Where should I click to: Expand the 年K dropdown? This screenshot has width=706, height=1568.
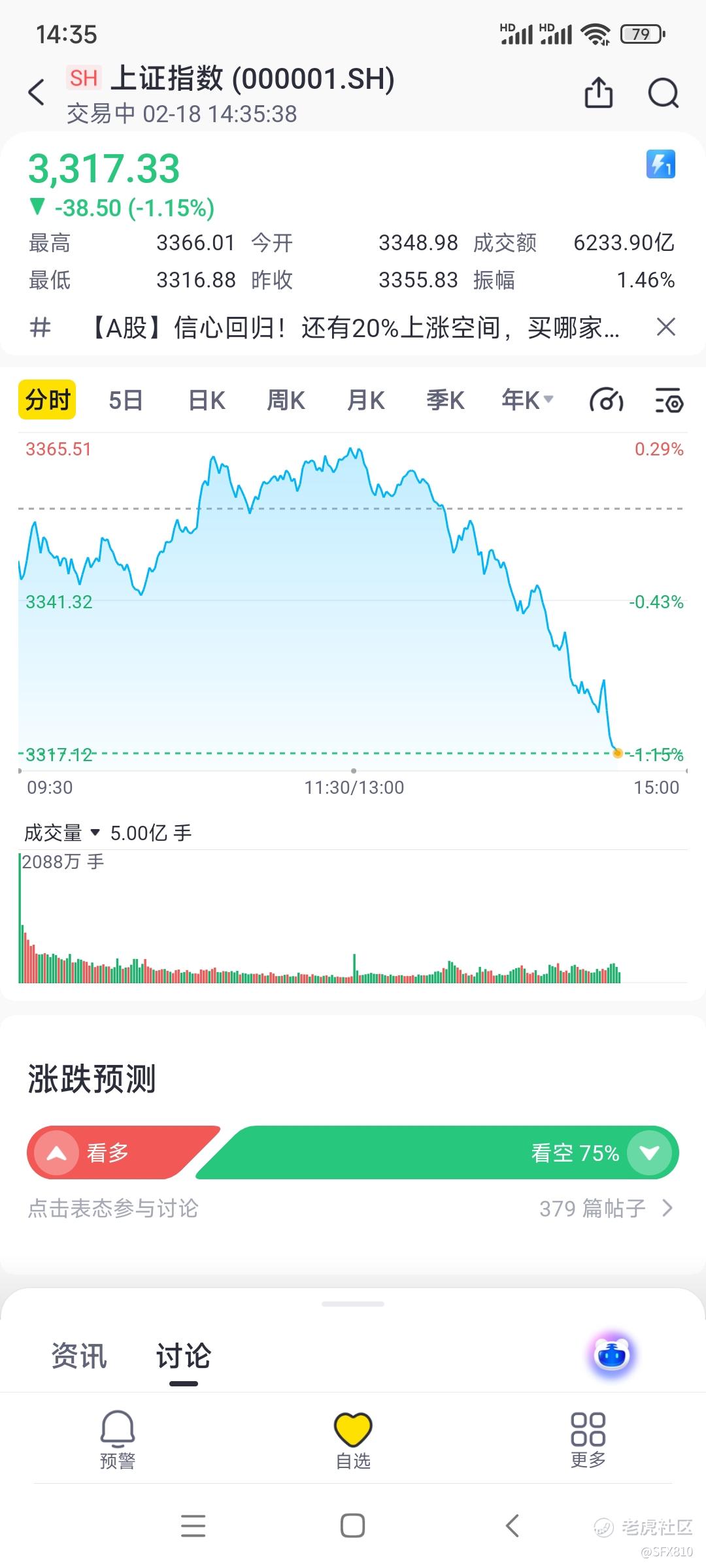528,400
